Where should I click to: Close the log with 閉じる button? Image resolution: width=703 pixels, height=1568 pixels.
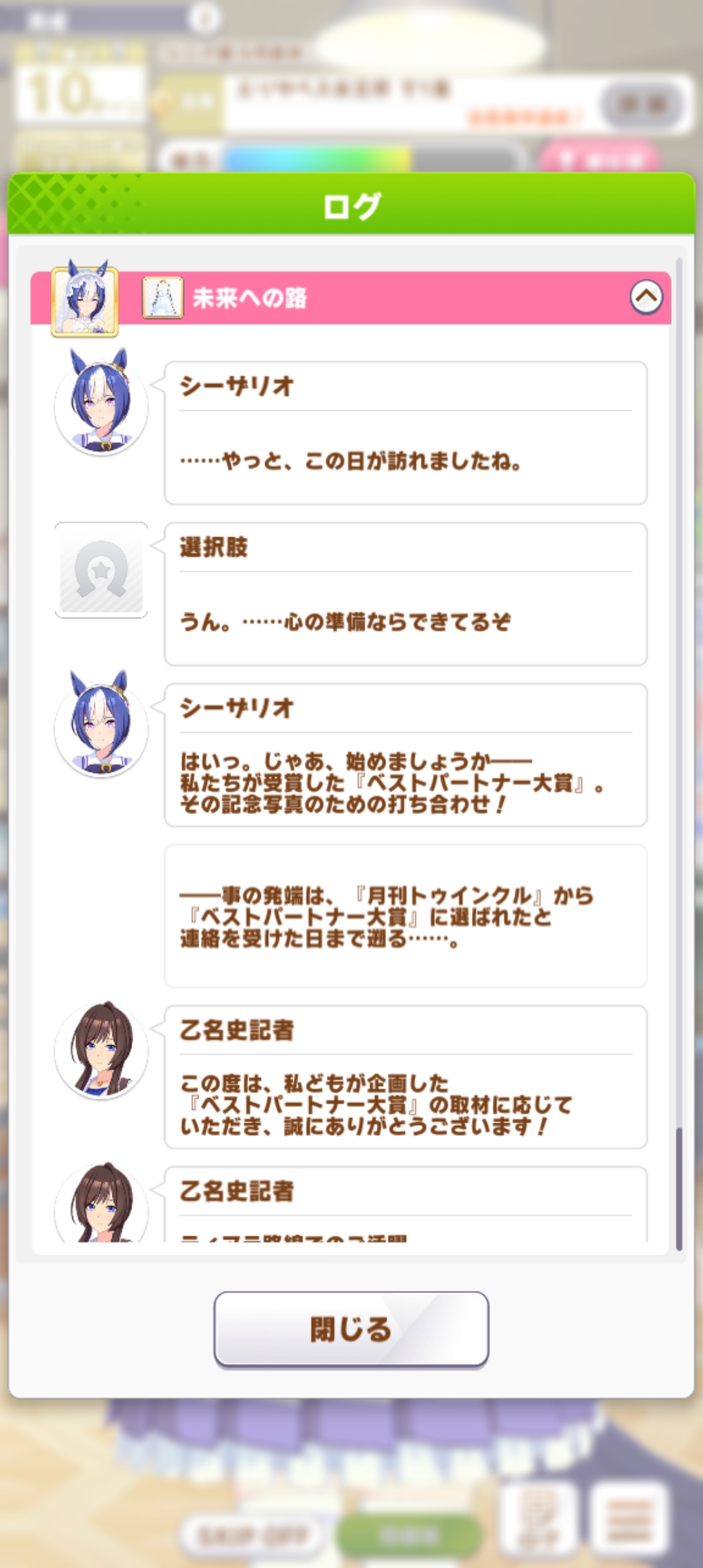[x=351, y=1329]
